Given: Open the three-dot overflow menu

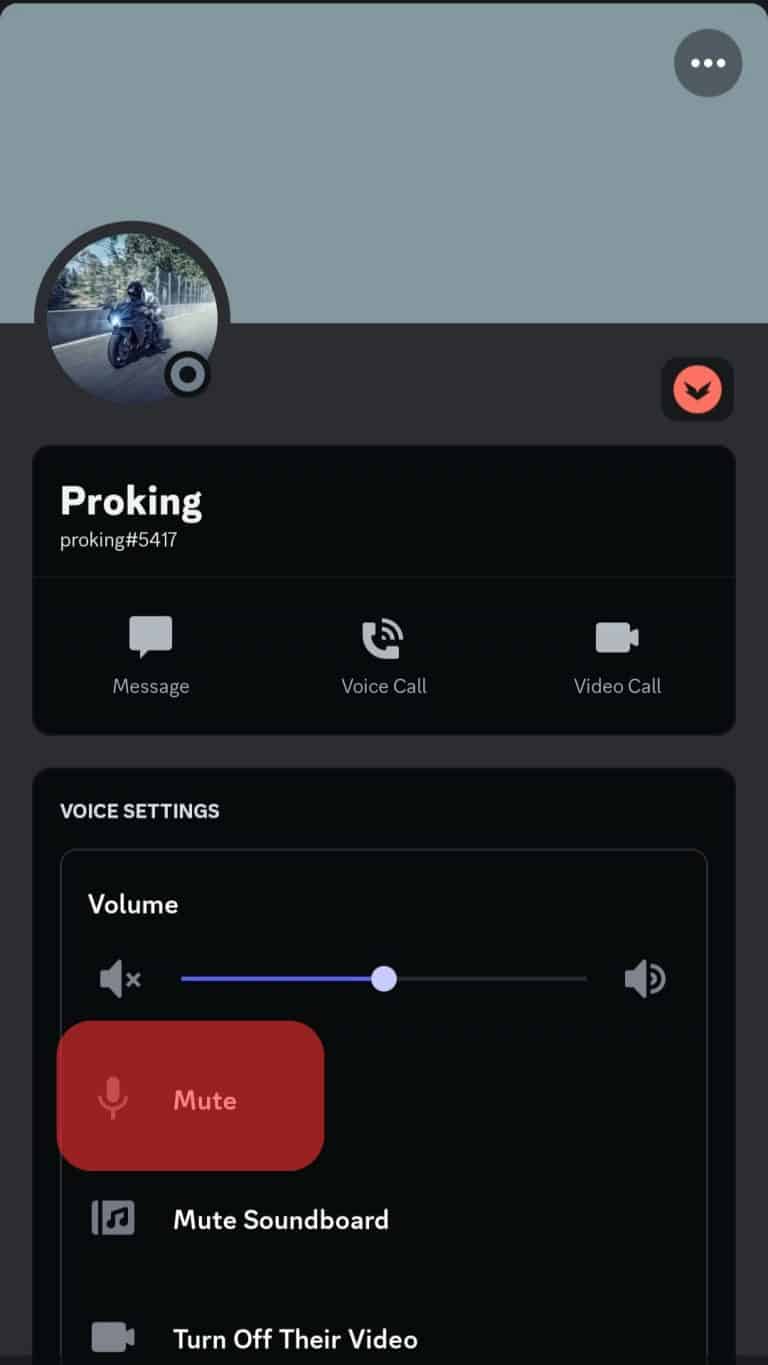Looking at the screenshot, I should pos(708,62).
